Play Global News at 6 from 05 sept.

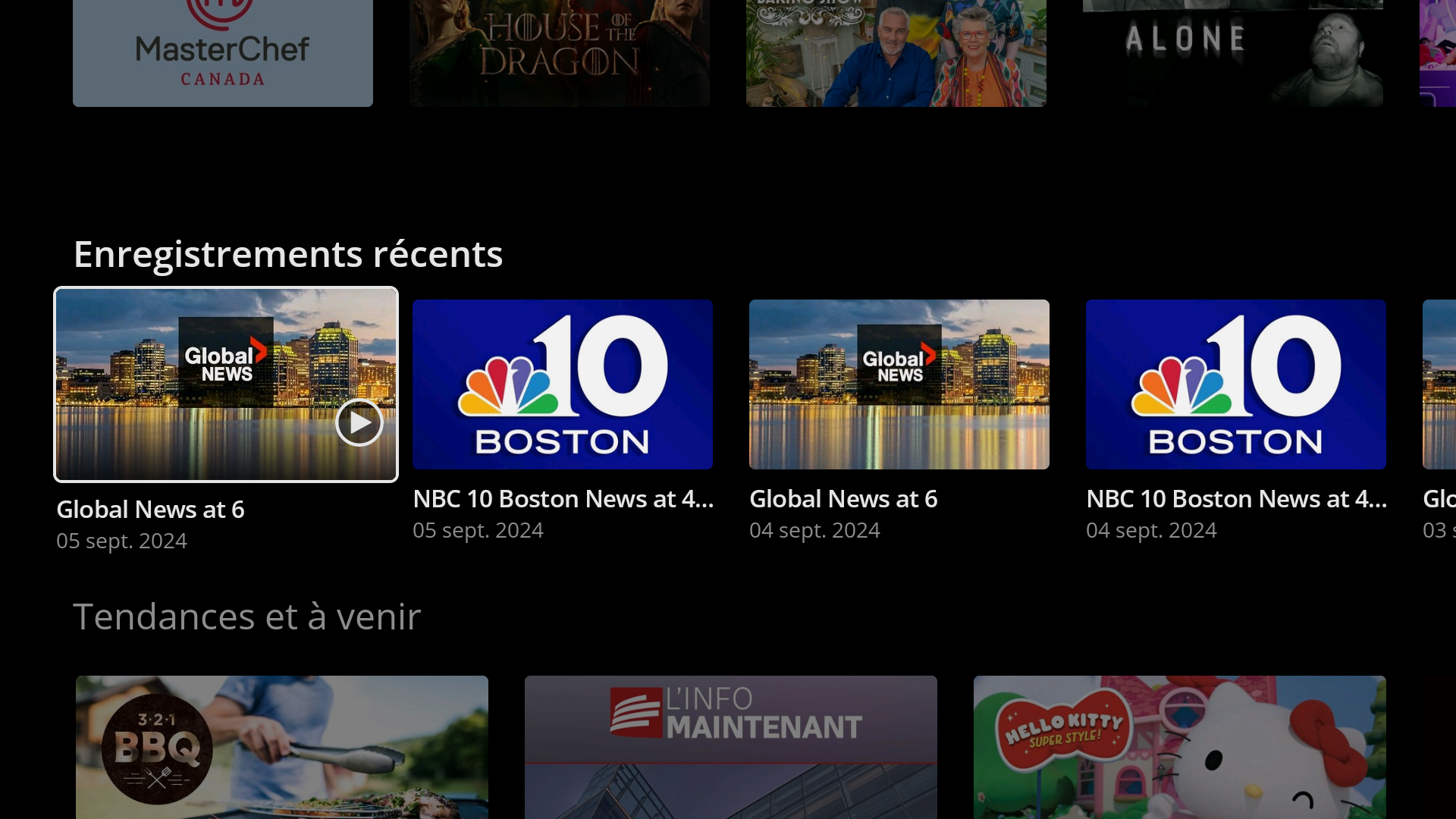359,422
